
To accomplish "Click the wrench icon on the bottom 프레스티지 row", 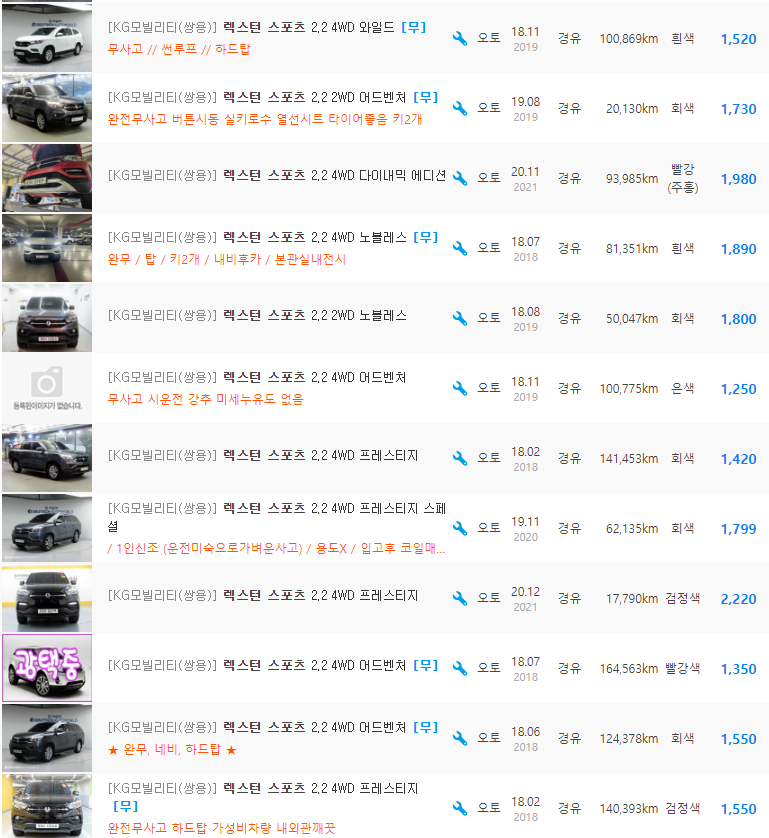I will click(x=459, y=806).
